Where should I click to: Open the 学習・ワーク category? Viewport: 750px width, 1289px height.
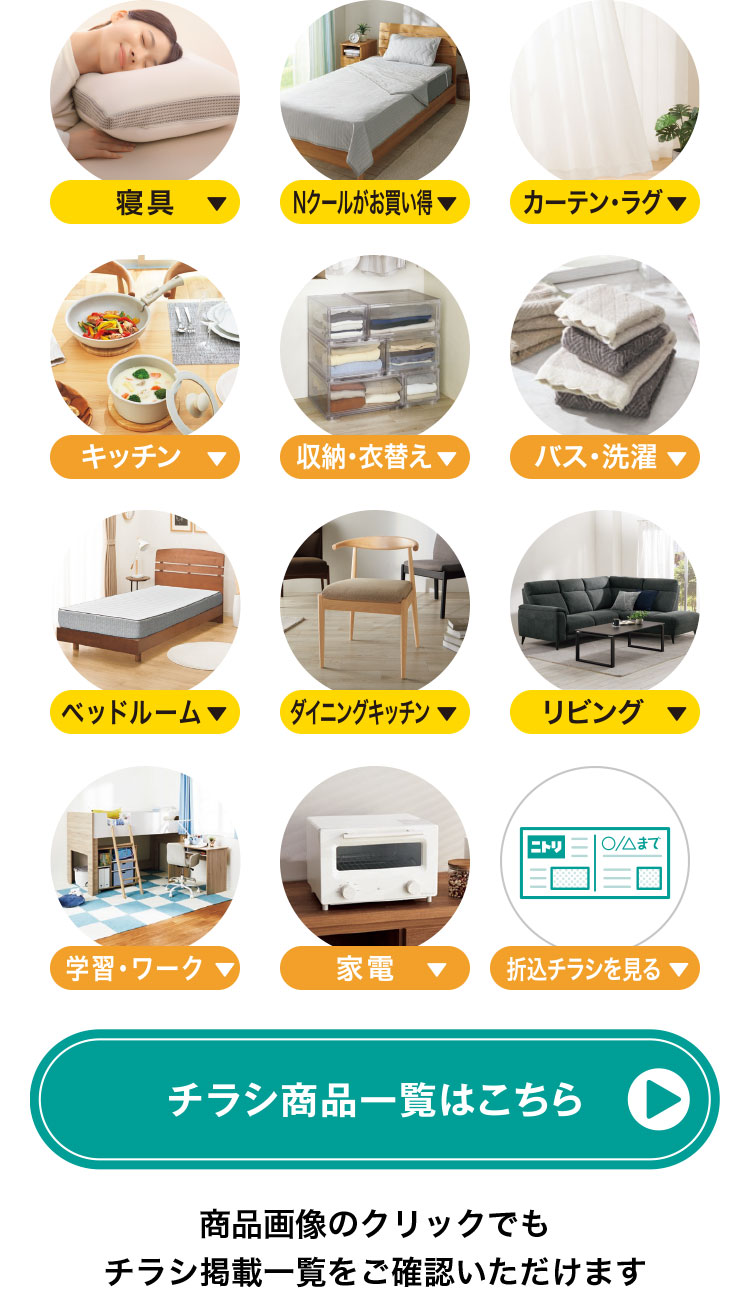tap(145, 968)
